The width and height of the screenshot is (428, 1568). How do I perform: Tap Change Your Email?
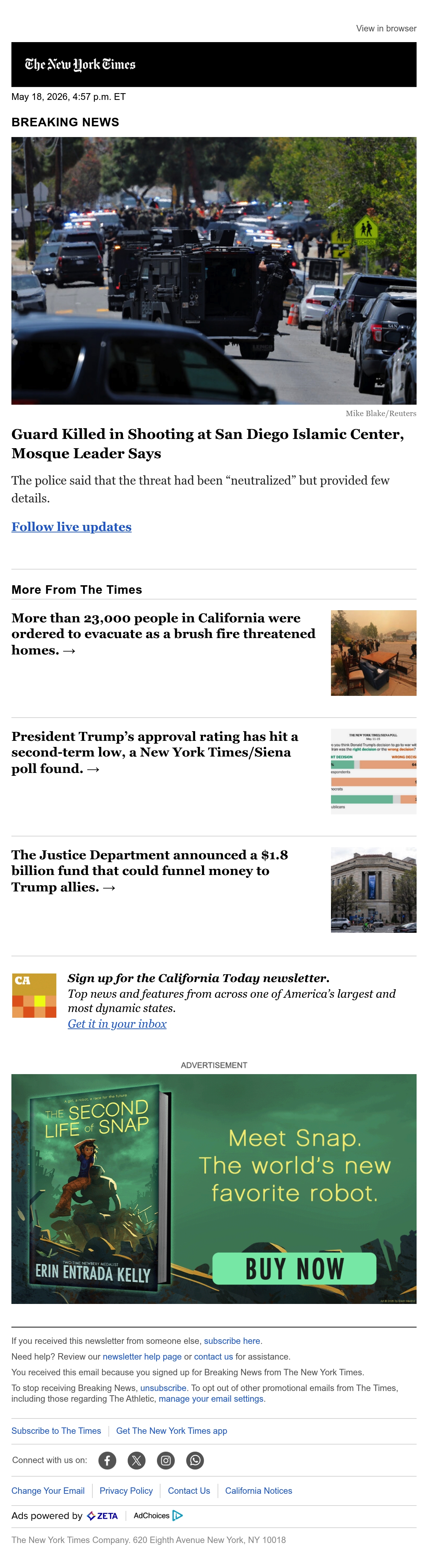[x=48, y=1491]
